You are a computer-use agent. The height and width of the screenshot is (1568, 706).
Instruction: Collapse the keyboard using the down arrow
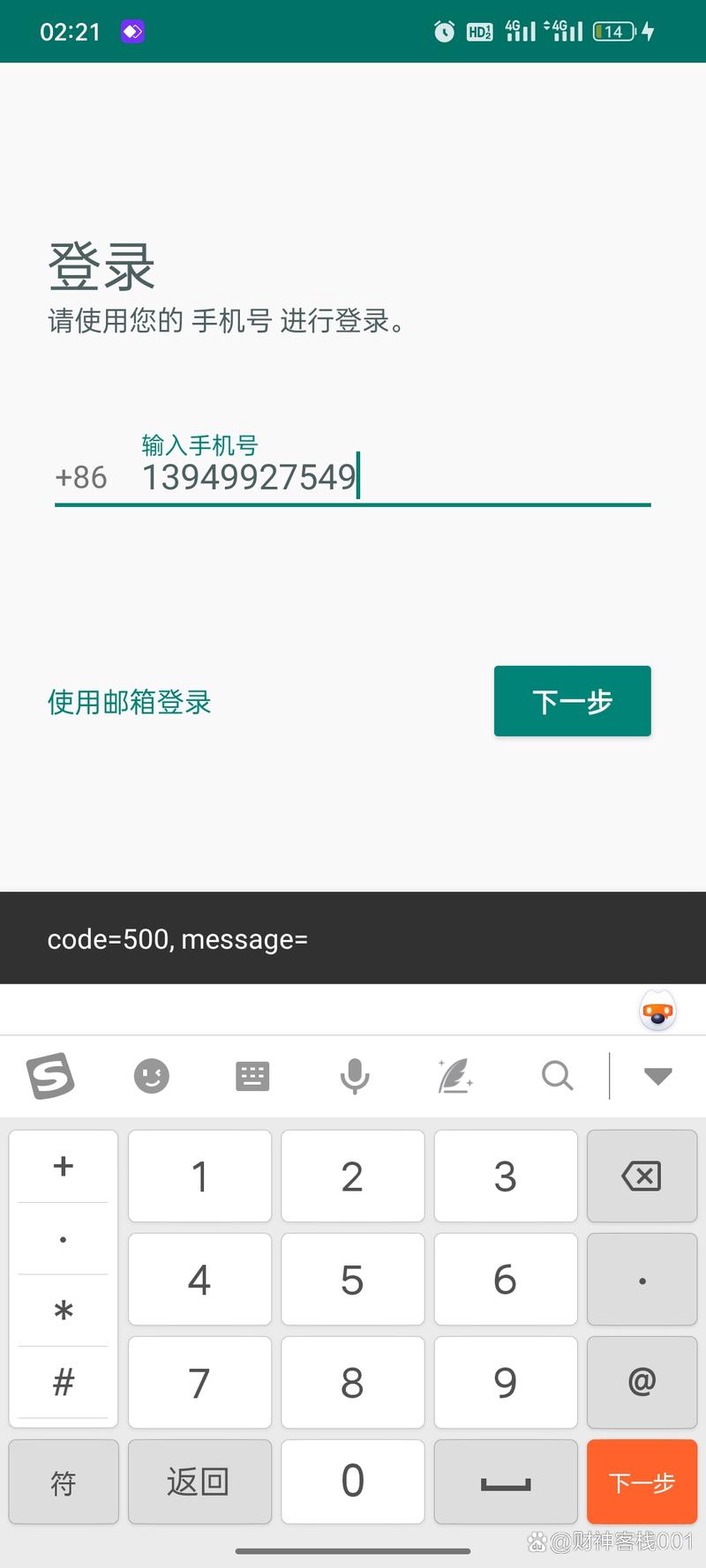[657, 1076]
